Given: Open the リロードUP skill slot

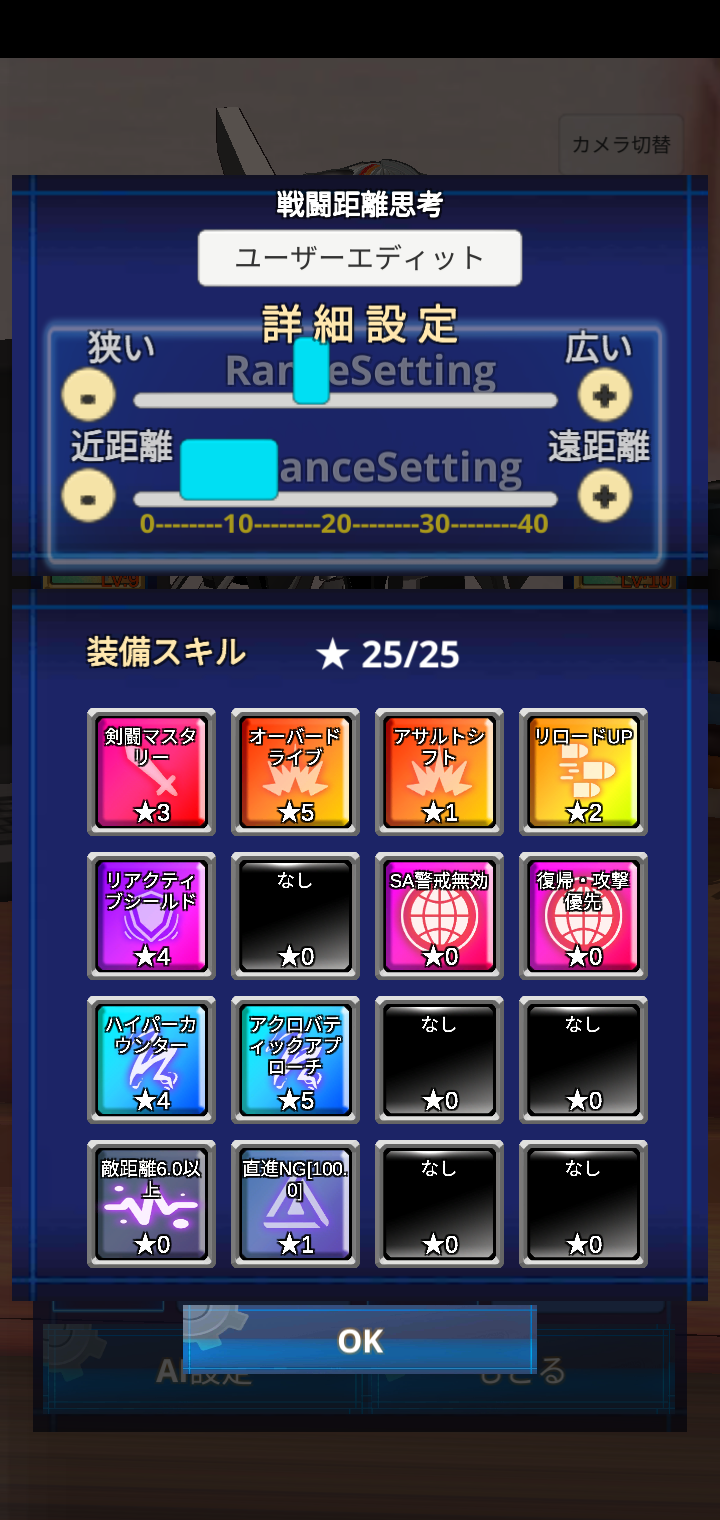Looking at the screenshot, I should pos(583,772).
